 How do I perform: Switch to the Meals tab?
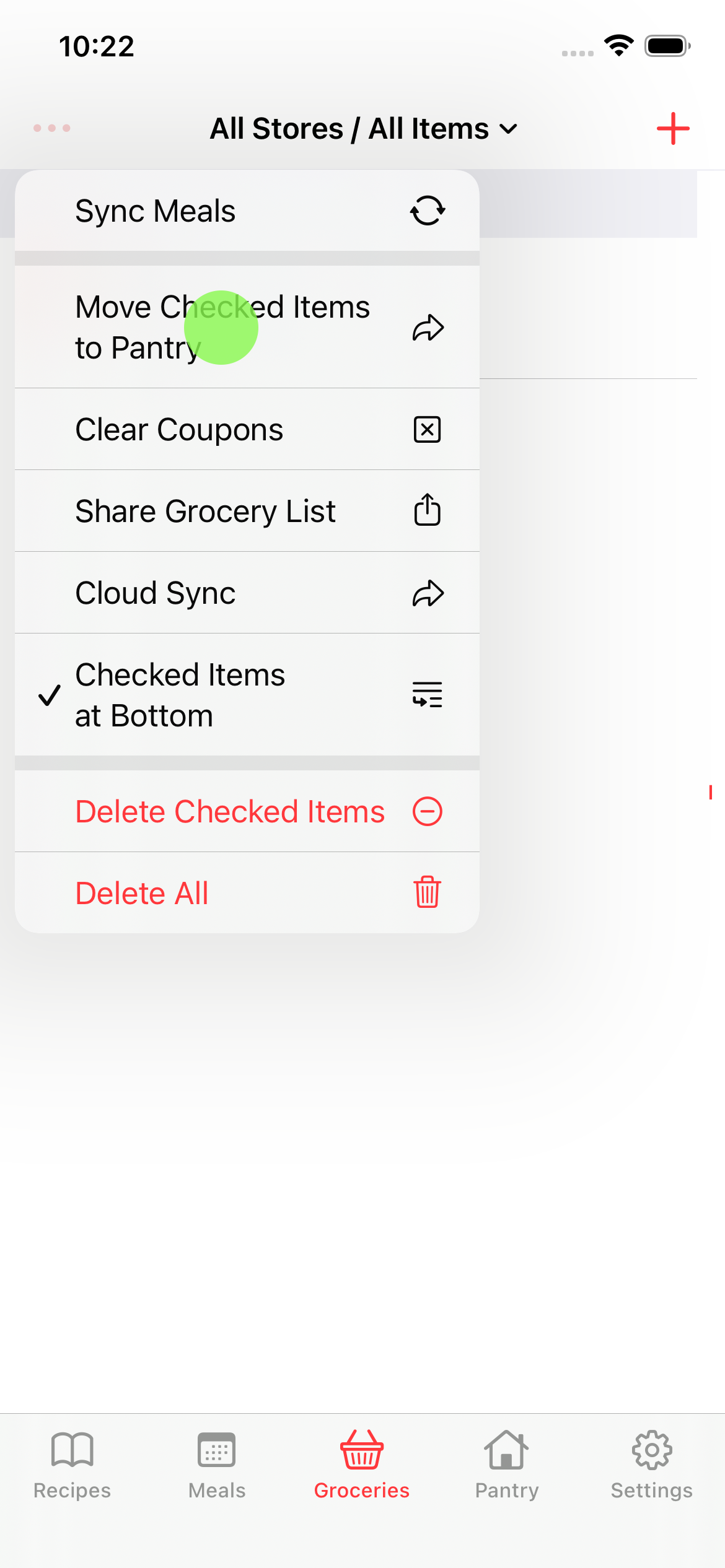click(217, 1465)
